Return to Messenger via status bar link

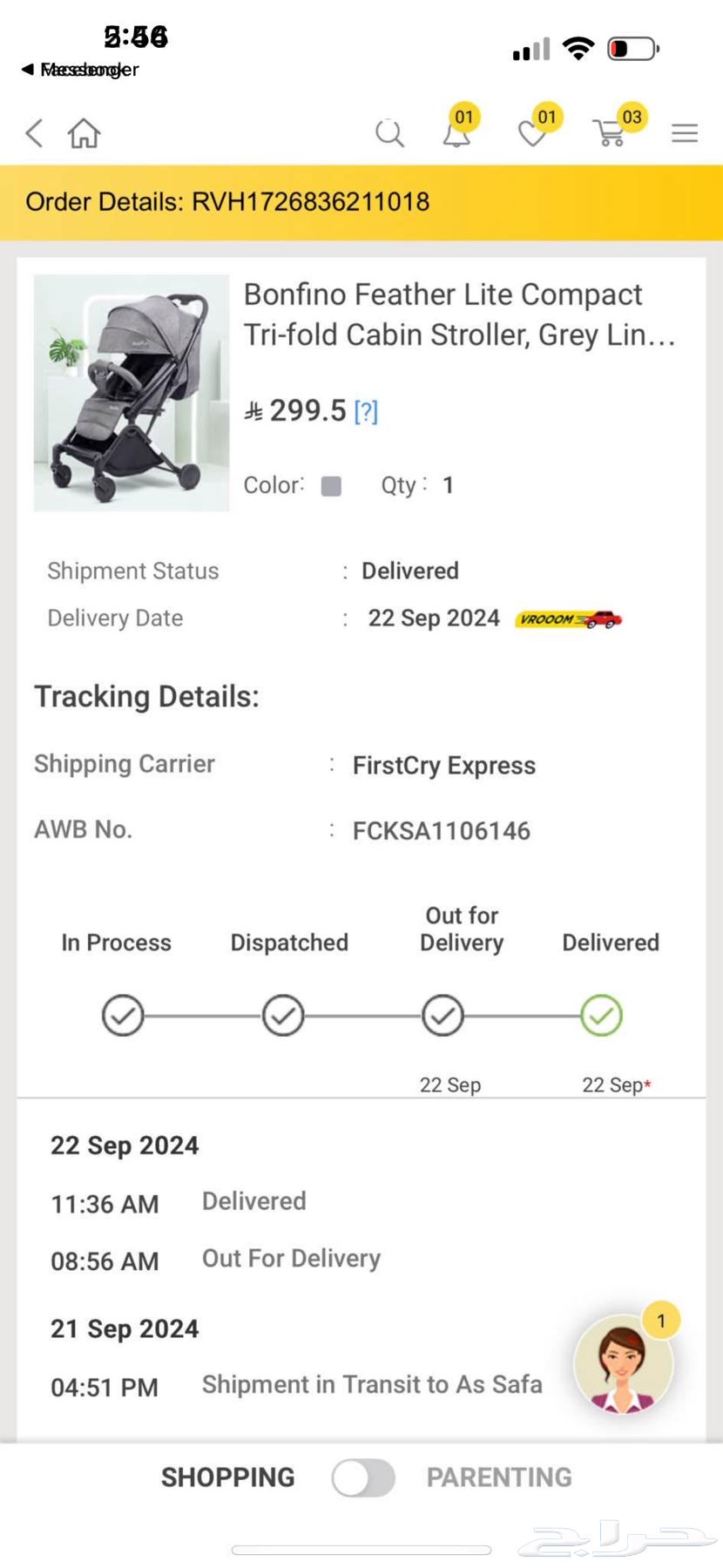coord(80,70)
